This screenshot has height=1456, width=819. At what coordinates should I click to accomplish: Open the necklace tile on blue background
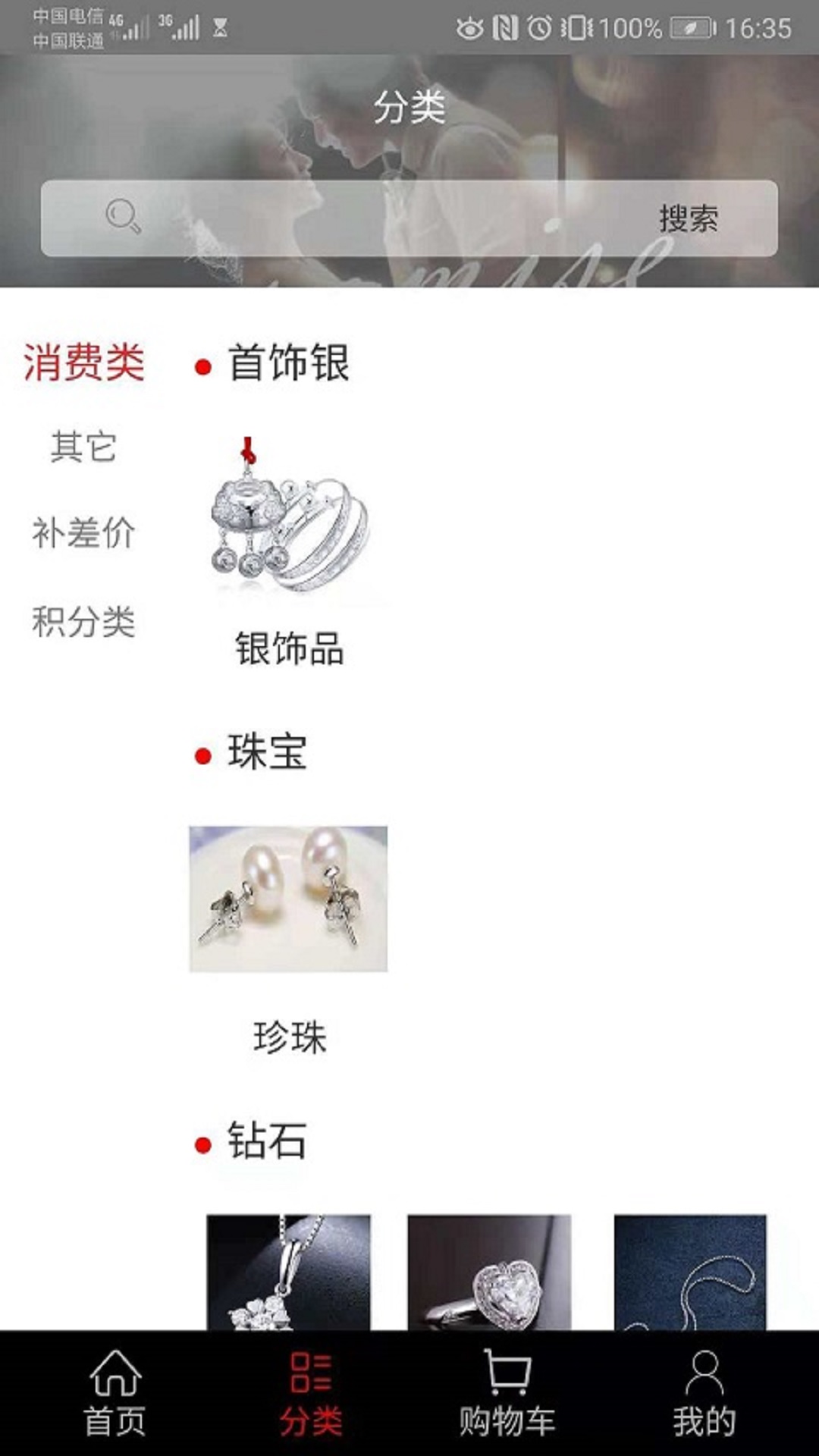(x=690, y=1272)
